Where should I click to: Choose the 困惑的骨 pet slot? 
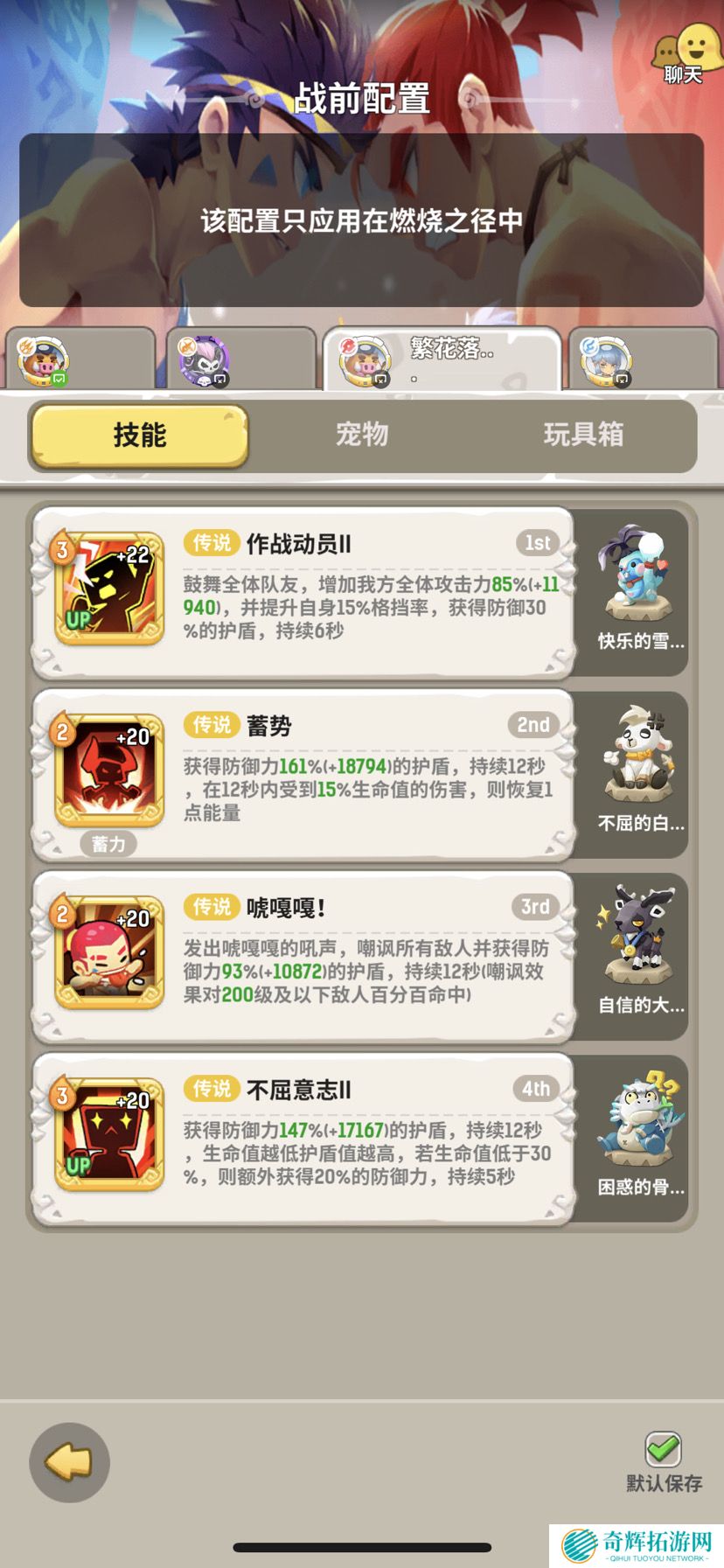639,1136
